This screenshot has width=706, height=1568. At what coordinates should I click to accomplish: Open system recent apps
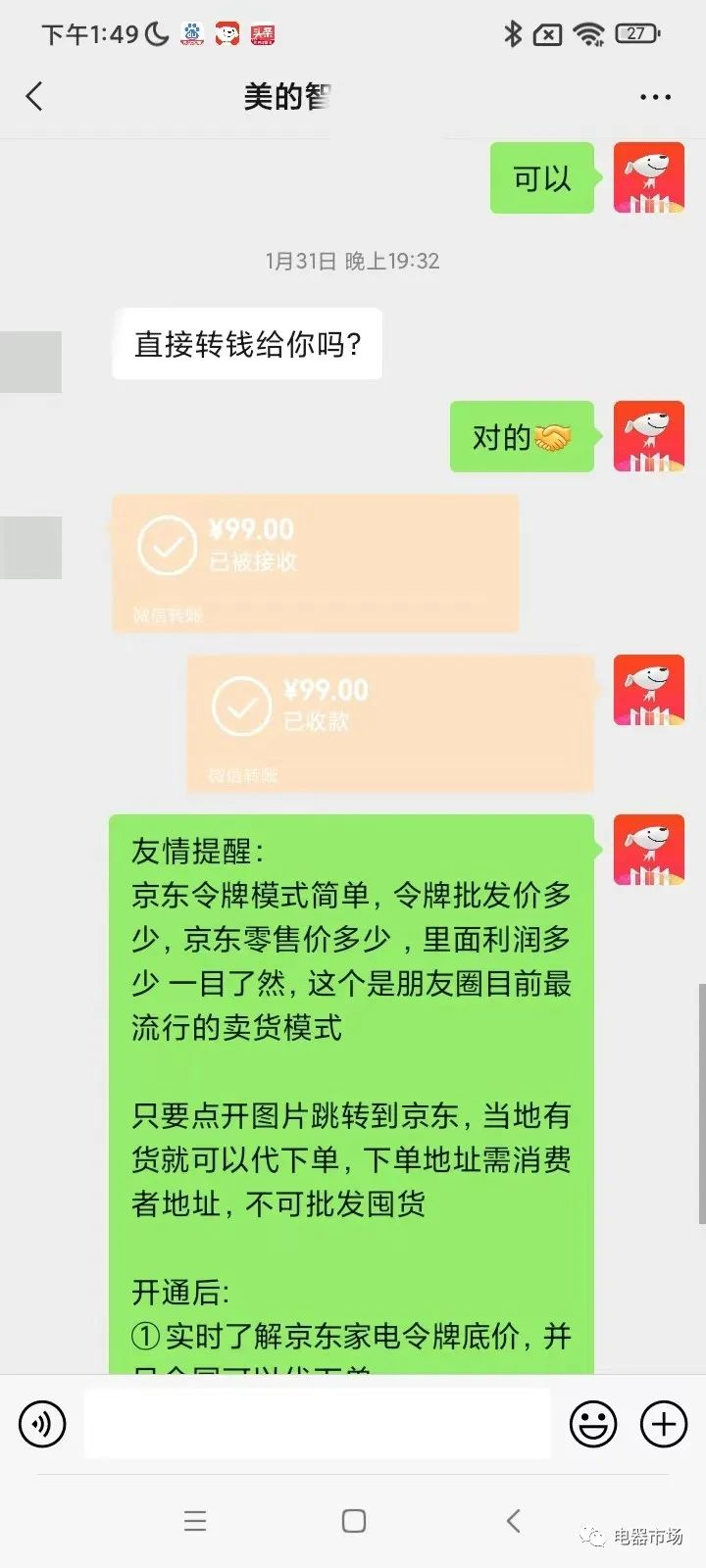tap(195, 1521)
